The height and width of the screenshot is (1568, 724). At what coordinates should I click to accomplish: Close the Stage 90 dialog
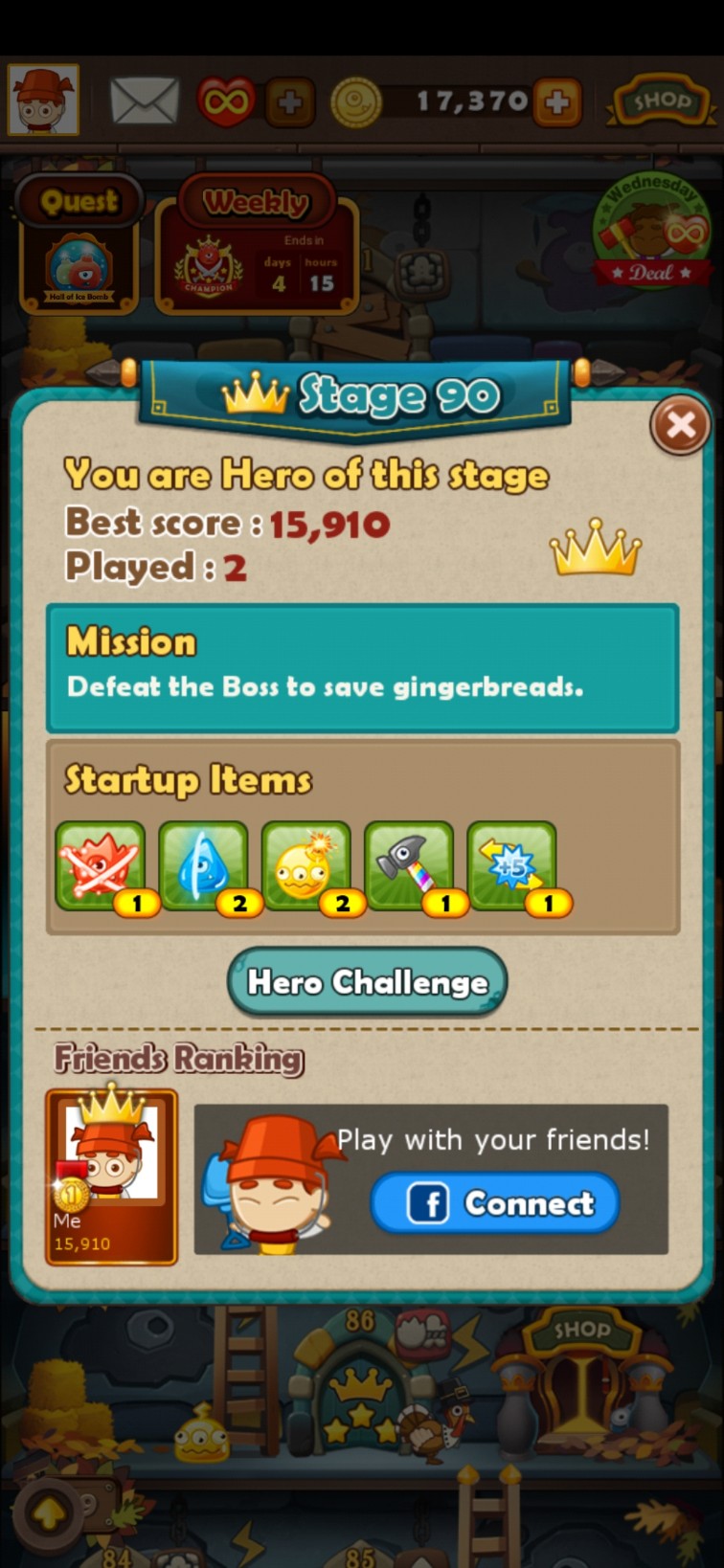pos(680,424)
